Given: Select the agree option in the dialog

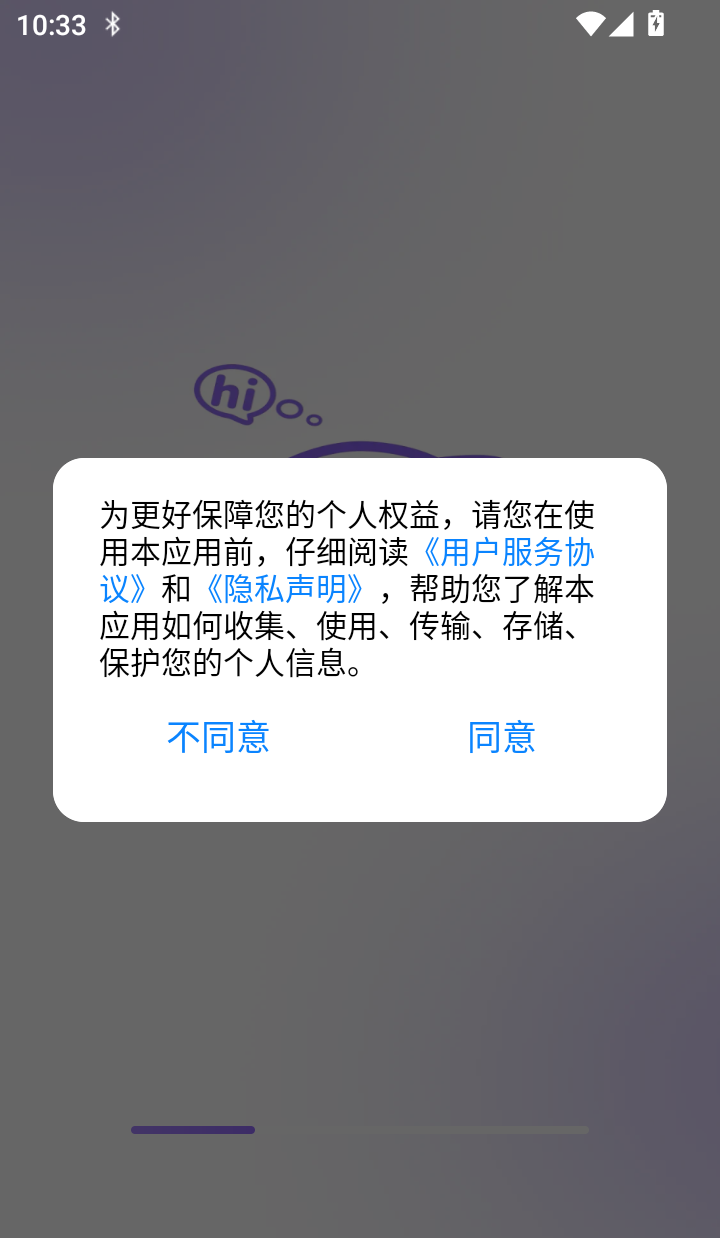Looking at the screenshot, I should 503,737.
